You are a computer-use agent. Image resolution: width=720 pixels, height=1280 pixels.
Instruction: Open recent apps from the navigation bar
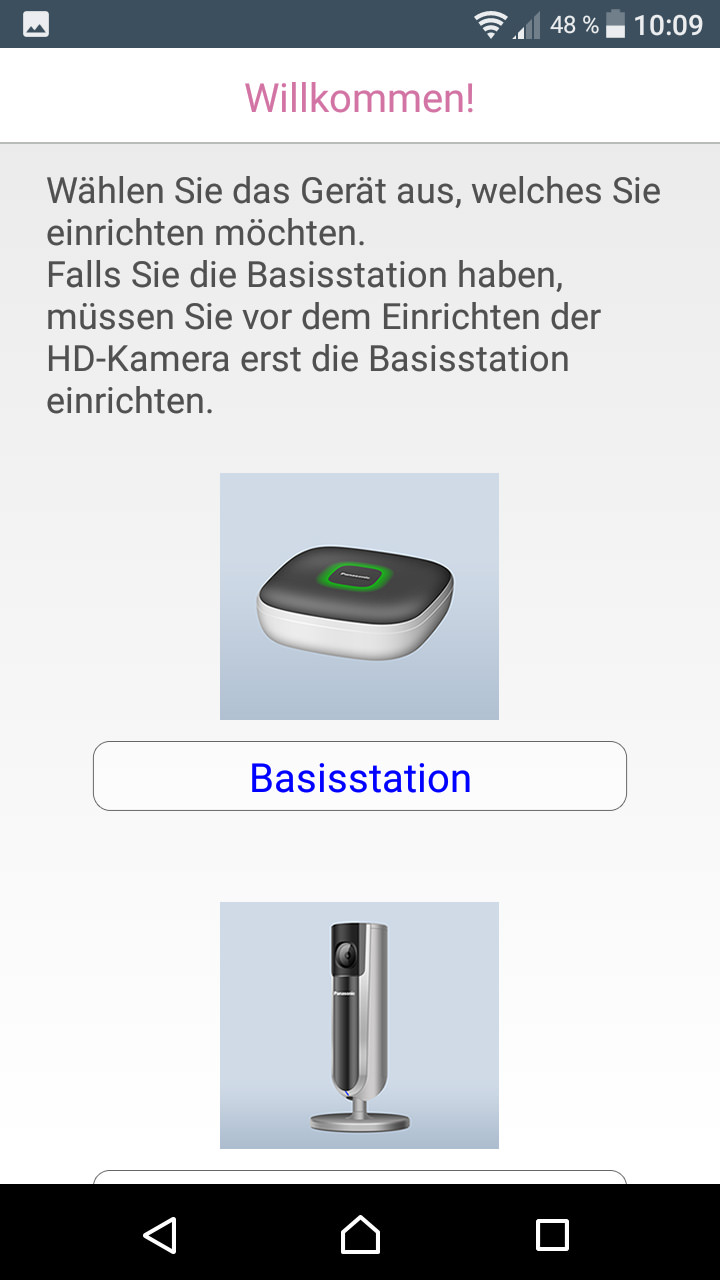click(x=552, y=1235)
